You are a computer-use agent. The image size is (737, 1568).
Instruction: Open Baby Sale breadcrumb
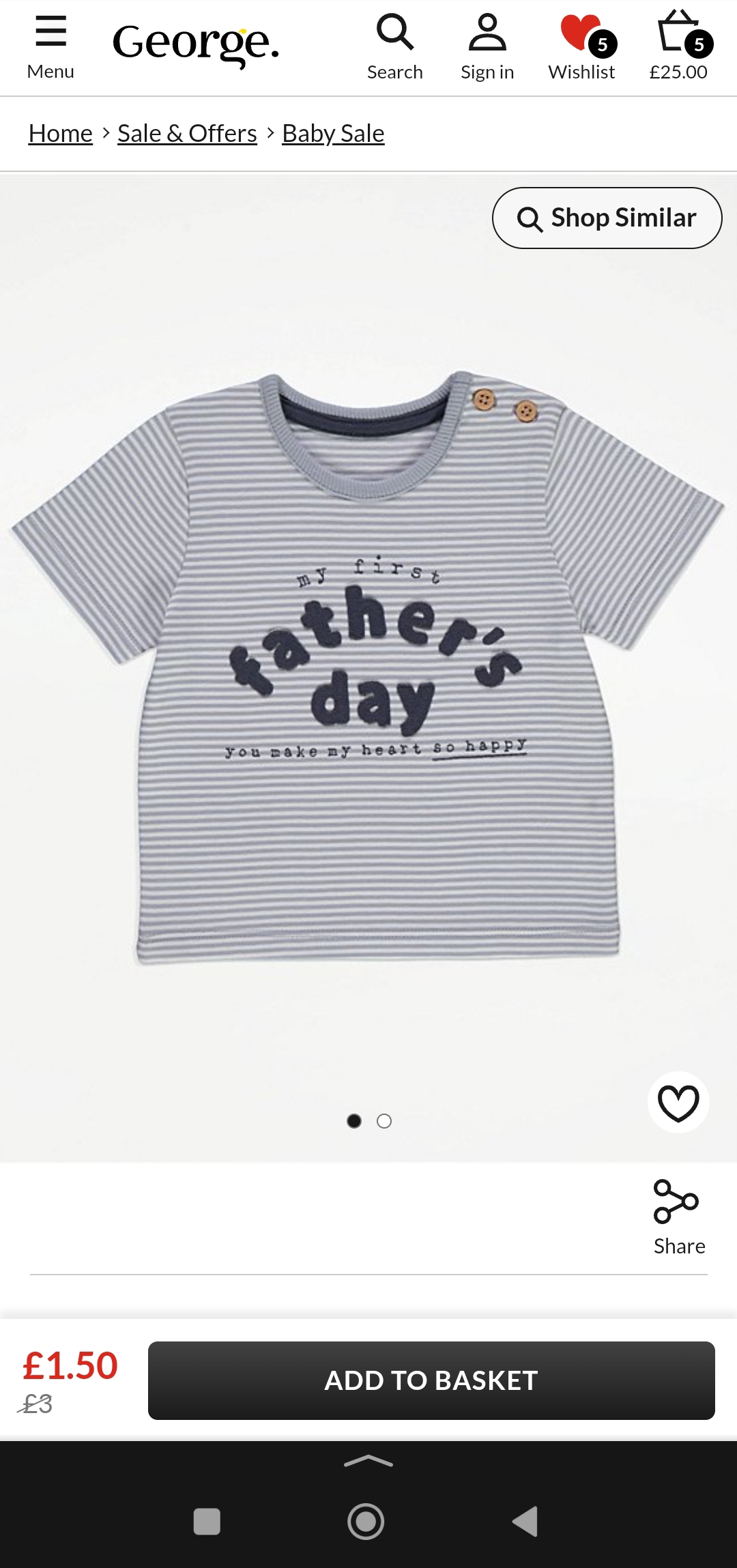[x=333, y=133]
